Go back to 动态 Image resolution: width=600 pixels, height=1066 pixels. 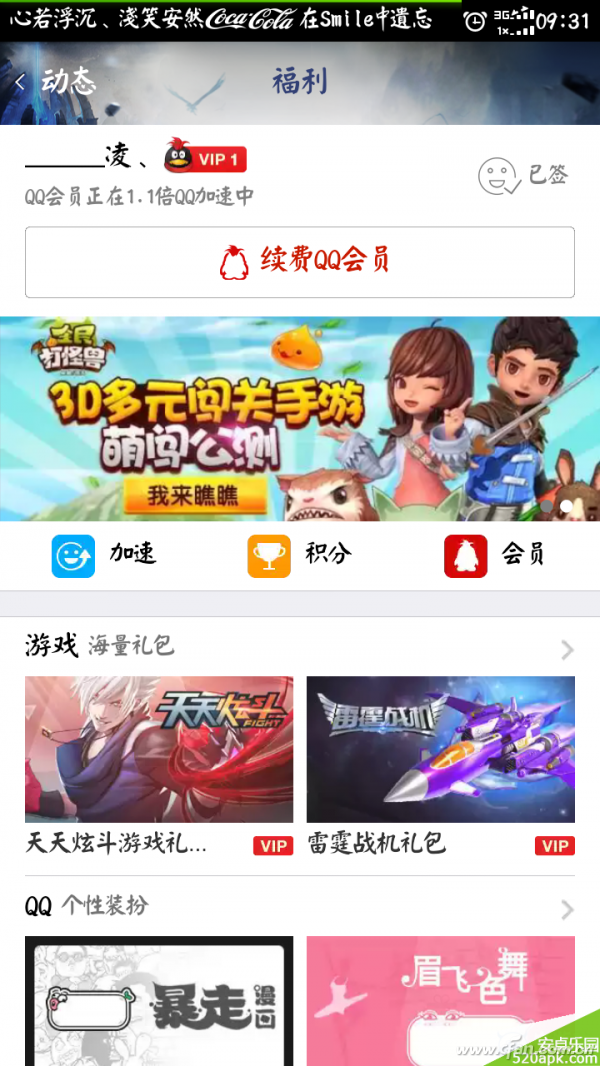click(x=55, y=82)
